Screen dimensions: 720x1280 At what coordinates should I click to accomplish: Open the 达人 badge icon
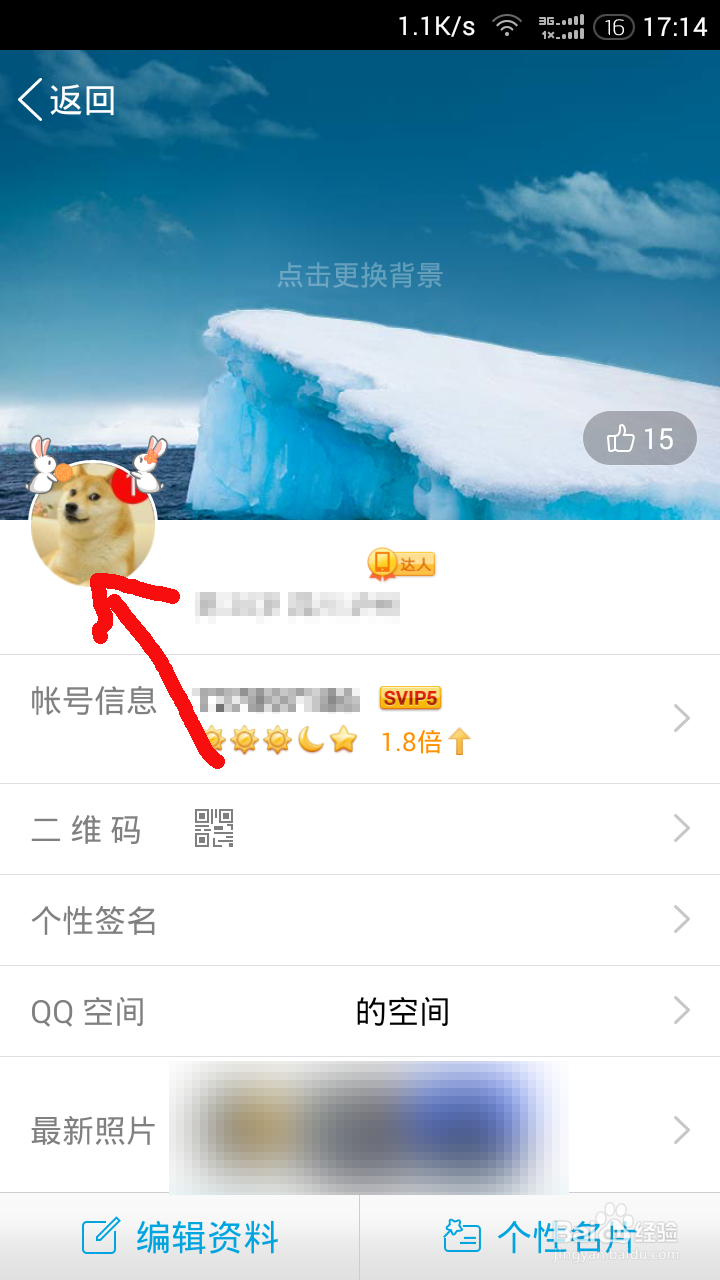[x=400, y=563]
